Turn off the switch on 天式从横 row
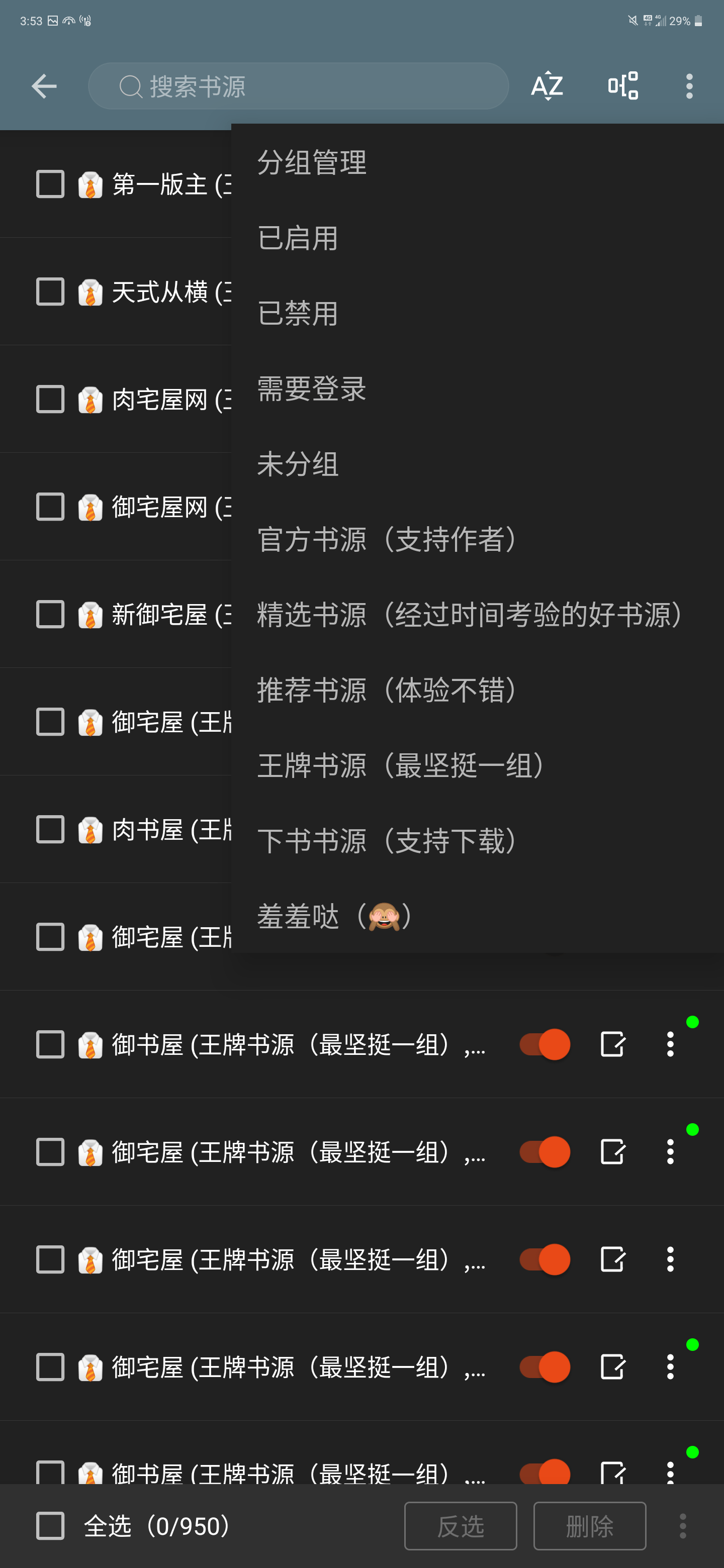Image resolution: width=724 pixels, height=1568 pixels. click(x=544, y=292)
